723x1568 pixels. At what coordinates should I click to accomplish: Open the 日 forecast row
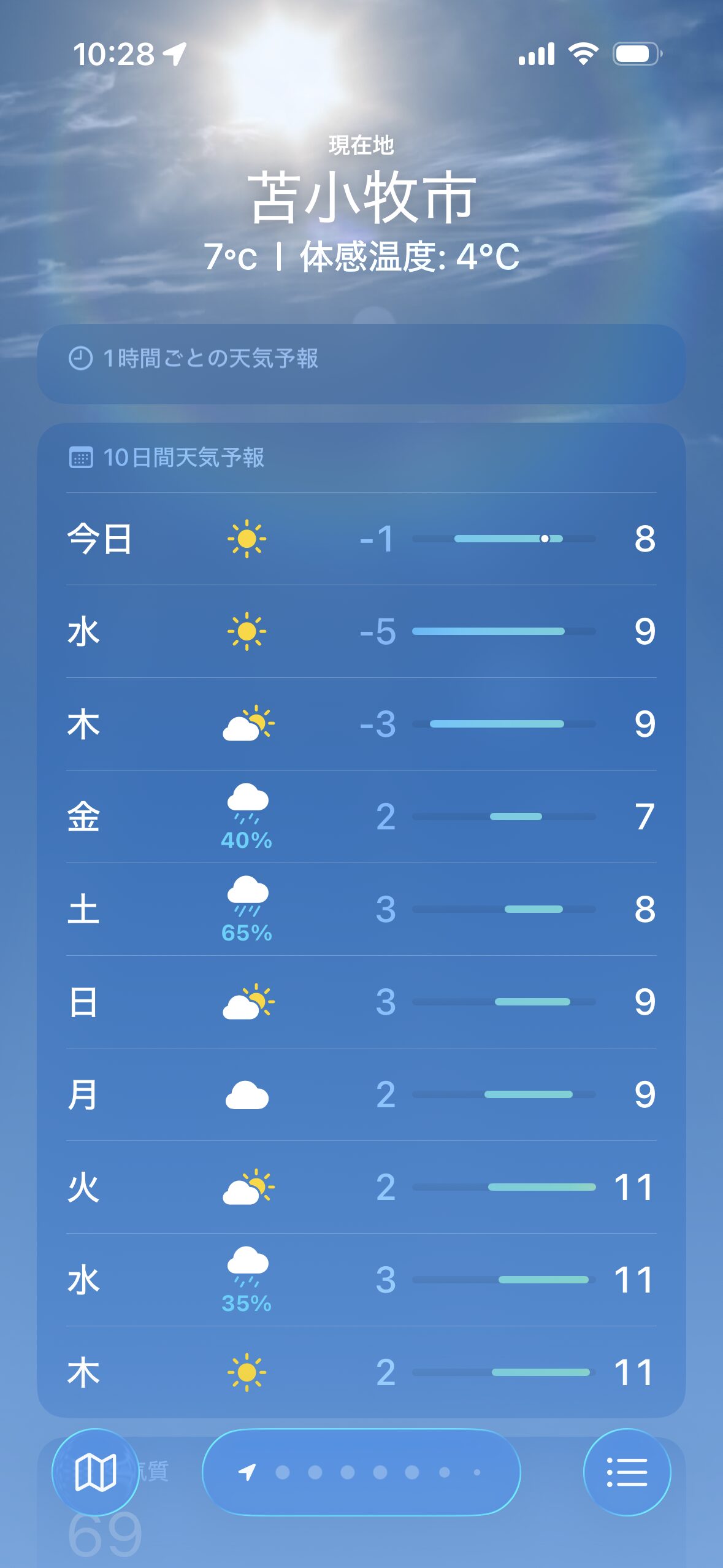(361, 1002)
